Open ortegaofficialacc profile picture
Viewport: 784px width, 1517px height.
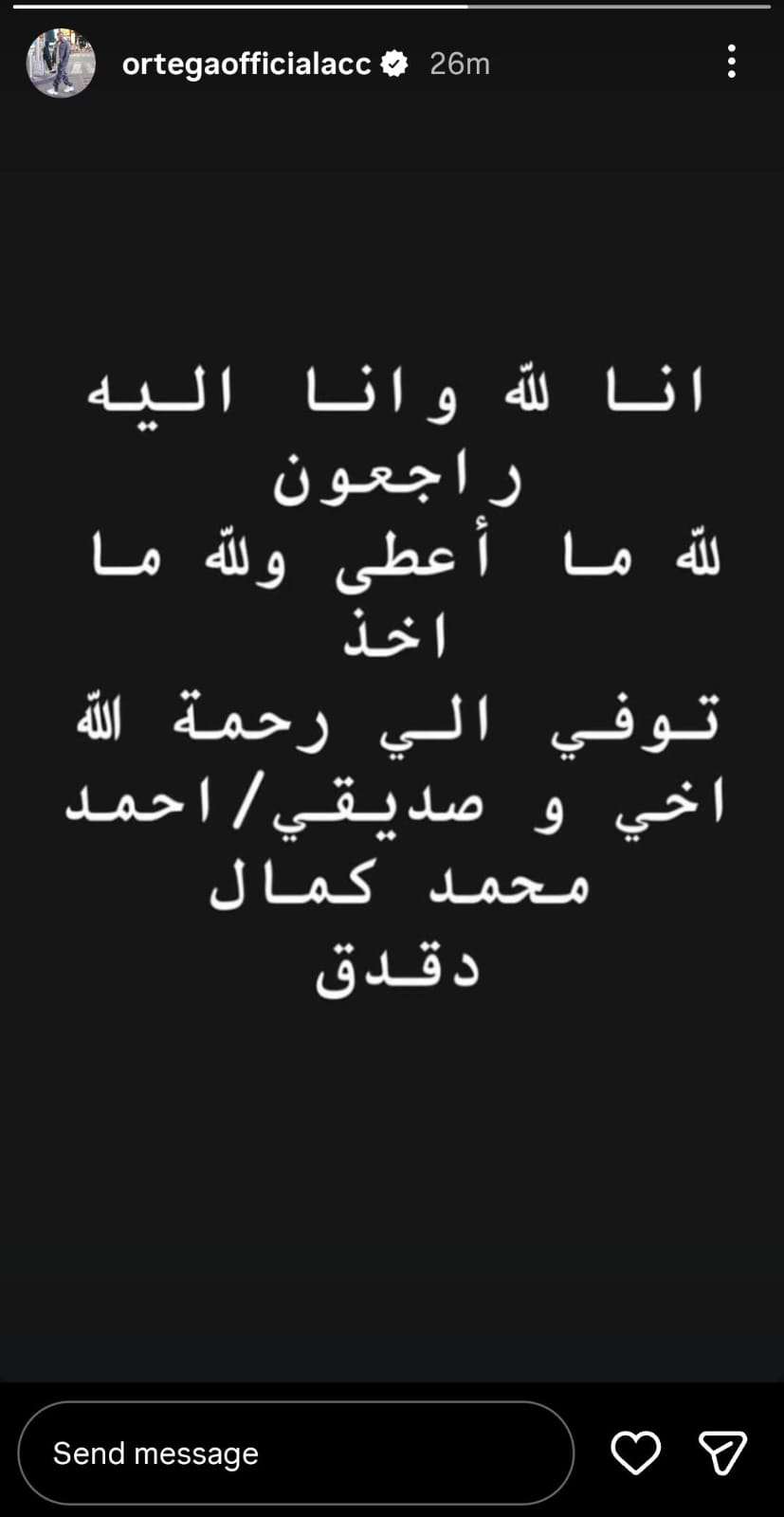click(x=61, y=64)
